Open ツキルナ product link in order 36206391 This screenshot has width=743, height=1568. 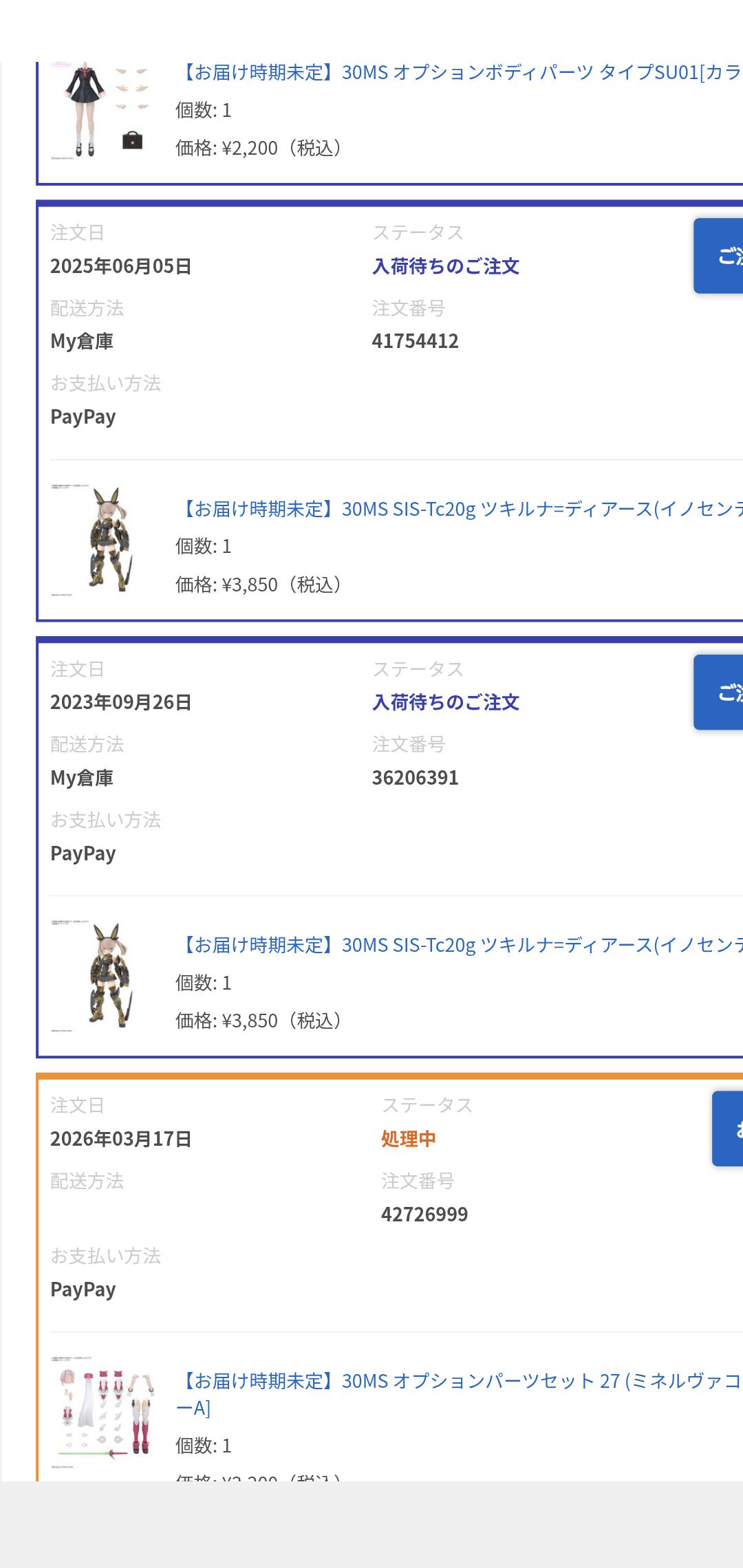(460, 945)
